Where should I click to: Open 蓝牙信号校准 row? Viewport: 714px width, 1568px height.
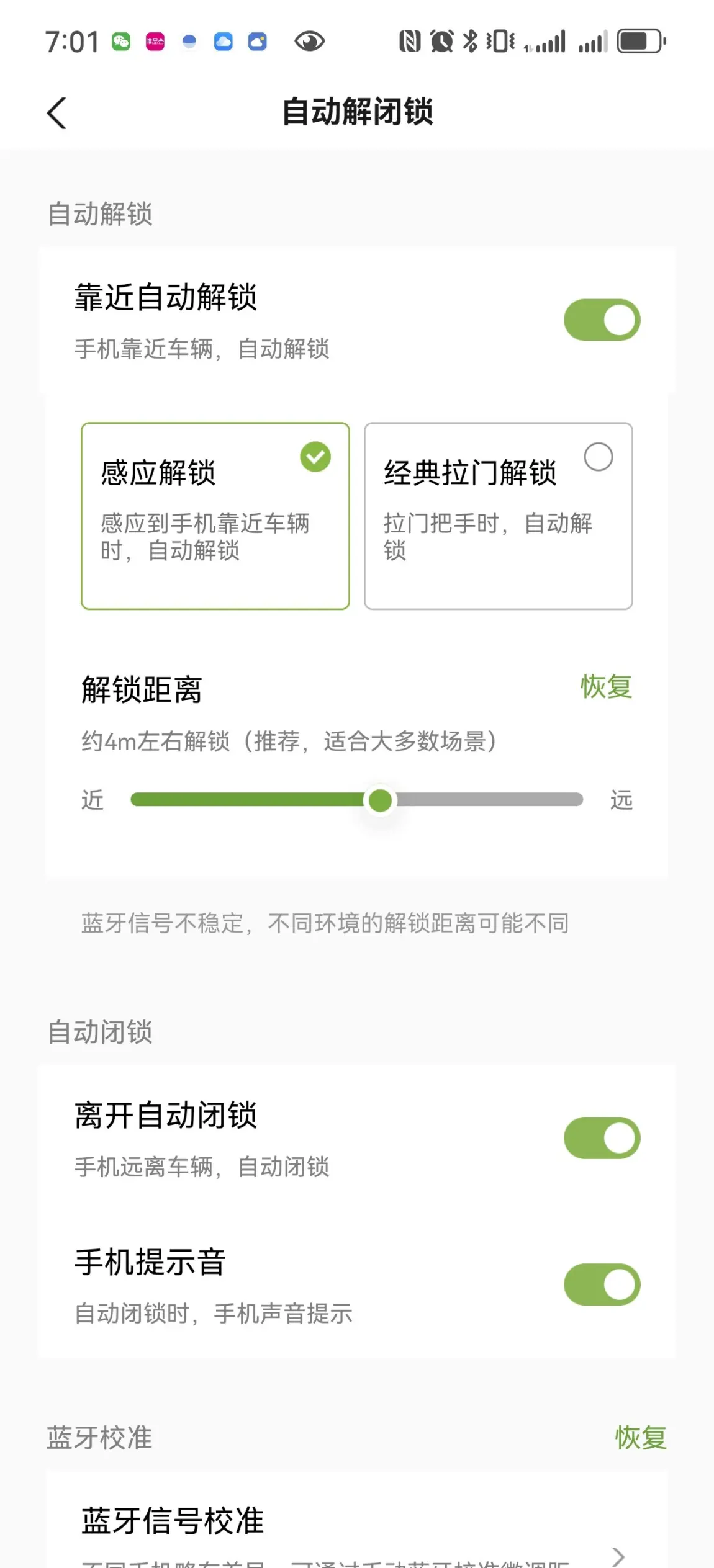click(x=357, y=1526)
